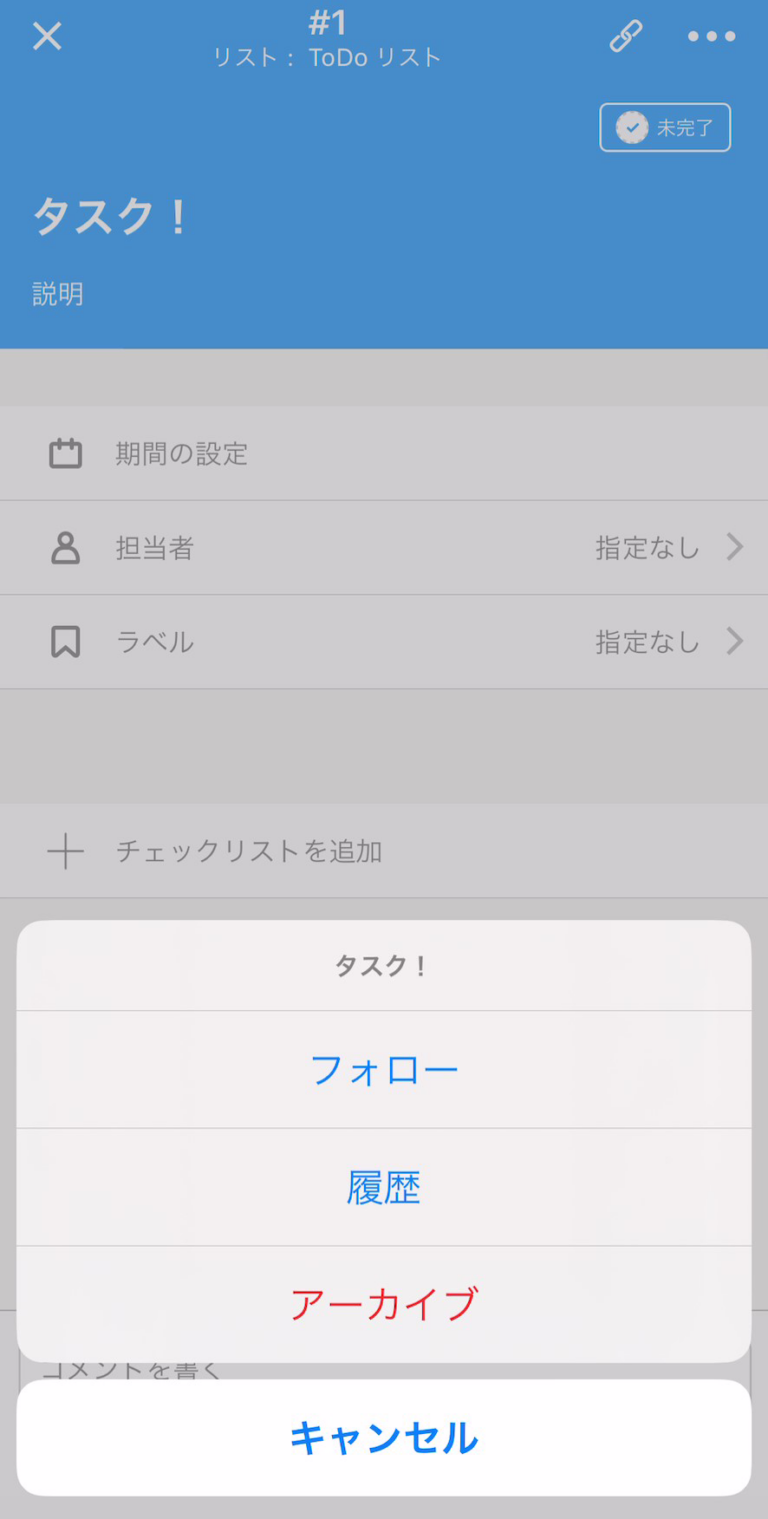Screen dimensions: 768x1519
Task: Click the checkmark badge inside 未完了
Action: coord(631,127)
